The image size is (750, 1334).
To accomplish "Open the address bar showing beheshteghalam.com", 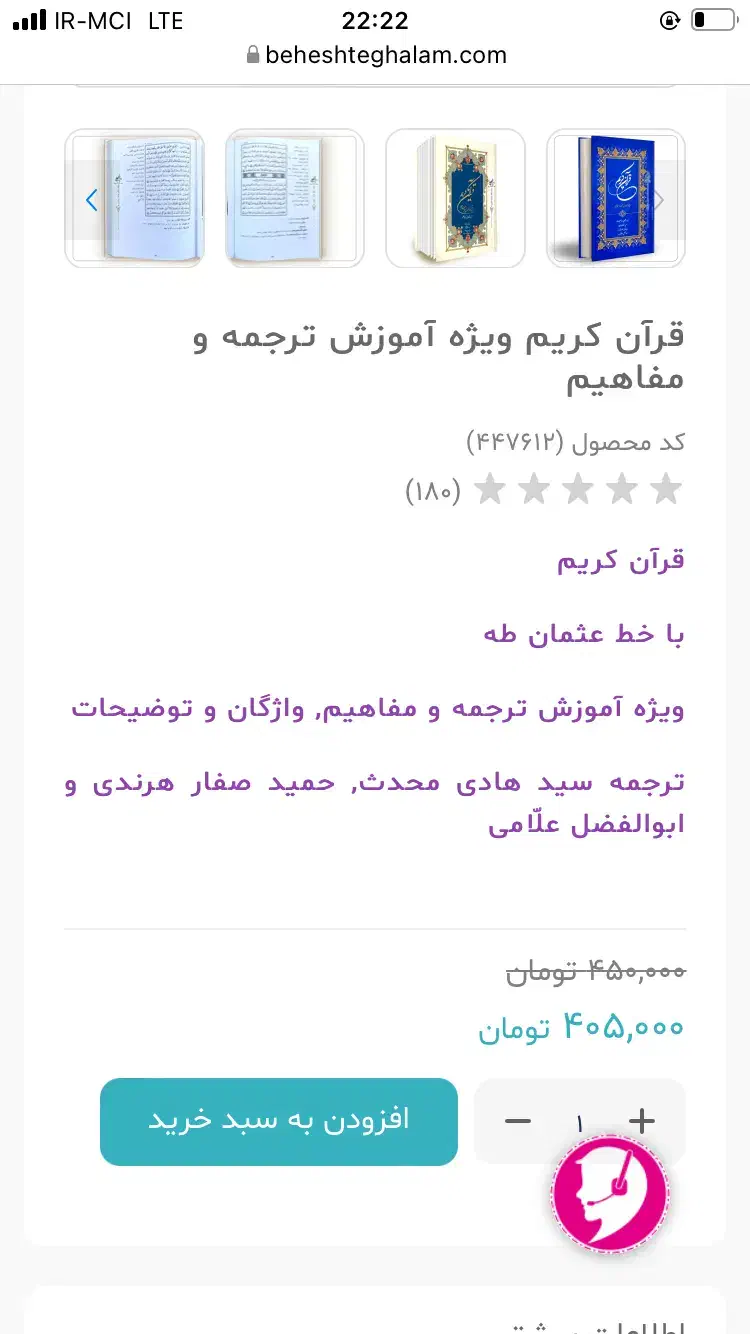I will (x=385, y=55).
